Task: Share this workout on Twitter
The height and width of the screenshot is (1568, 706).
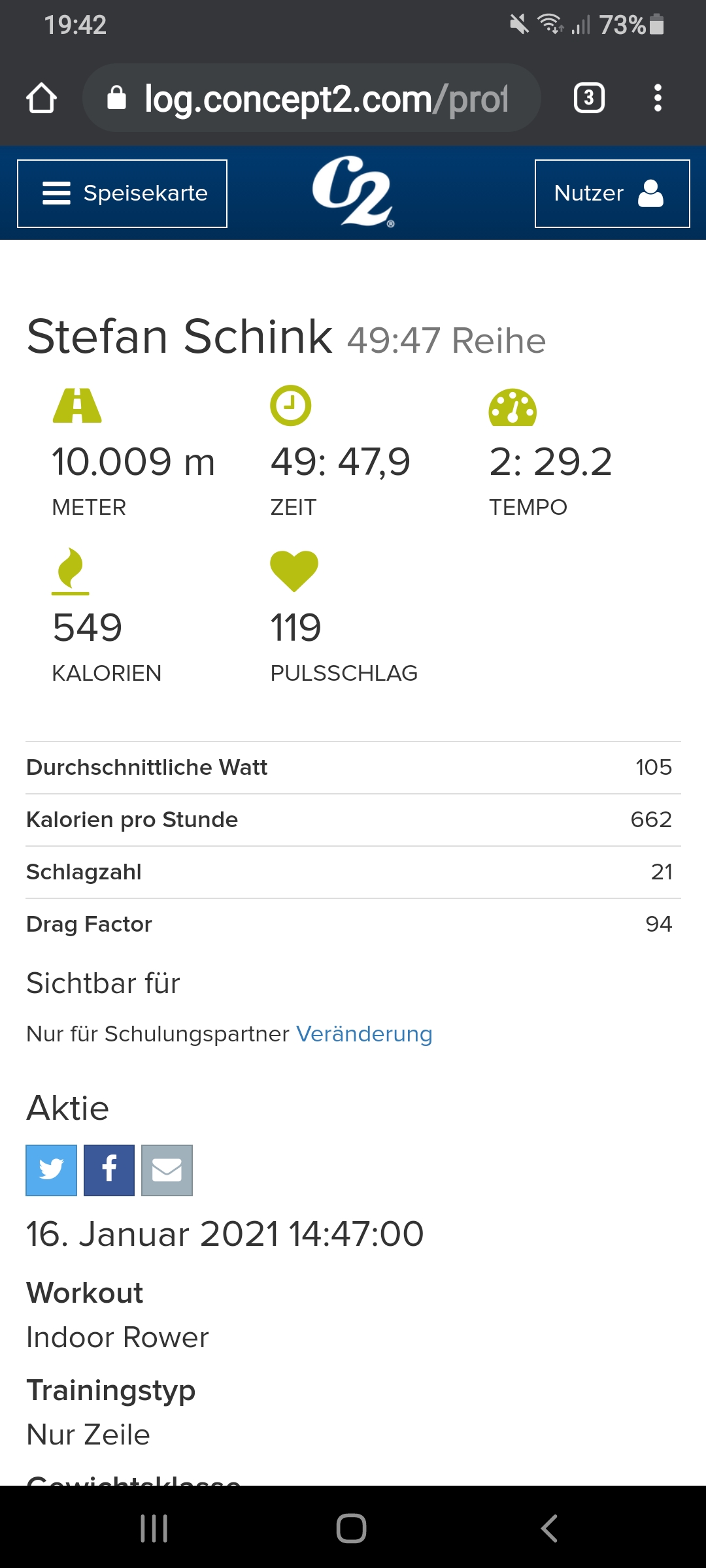Action: point(52,1170)
